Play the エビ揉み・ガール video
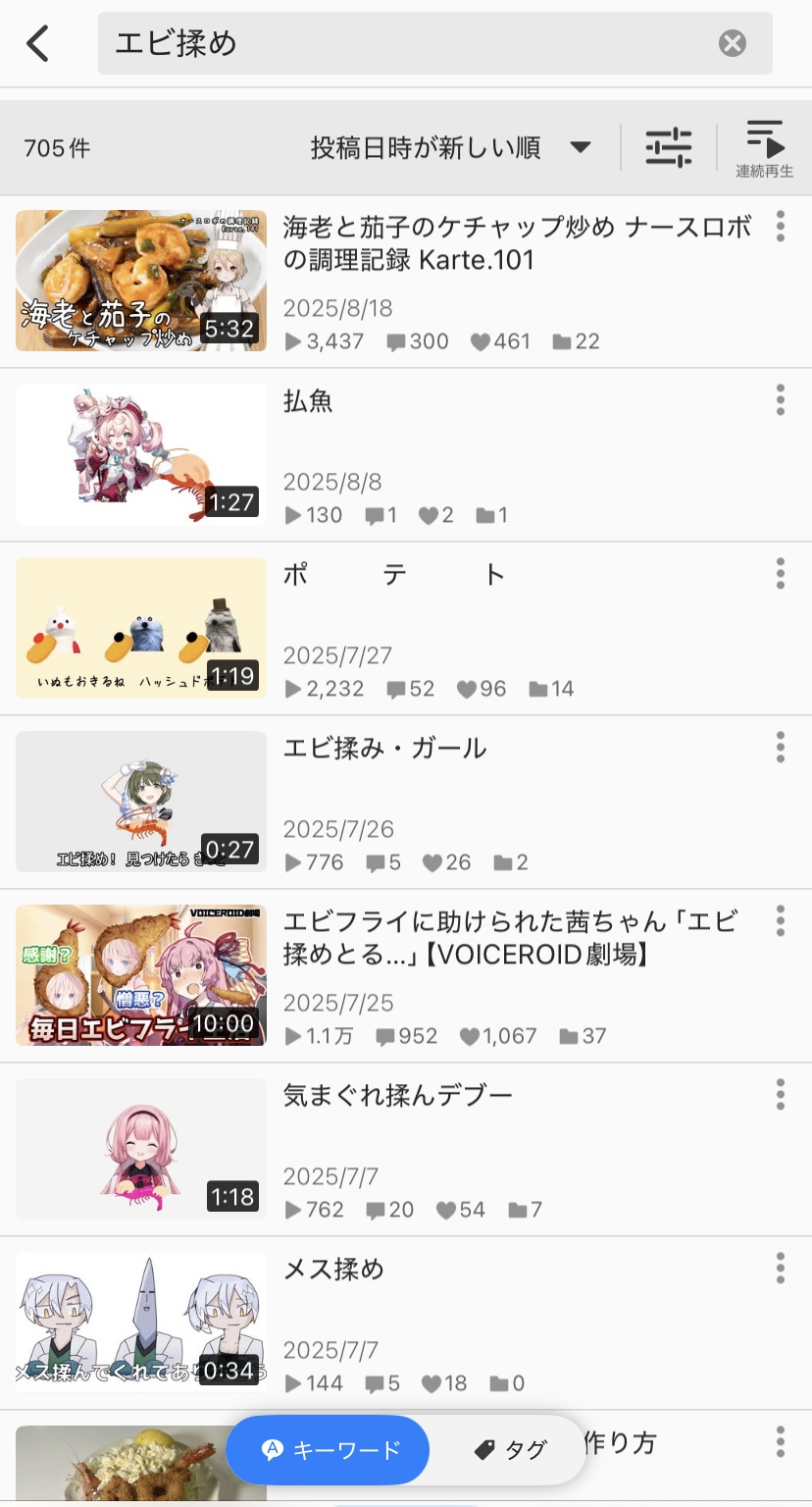The image size is (812, 1507). point(384,749)
